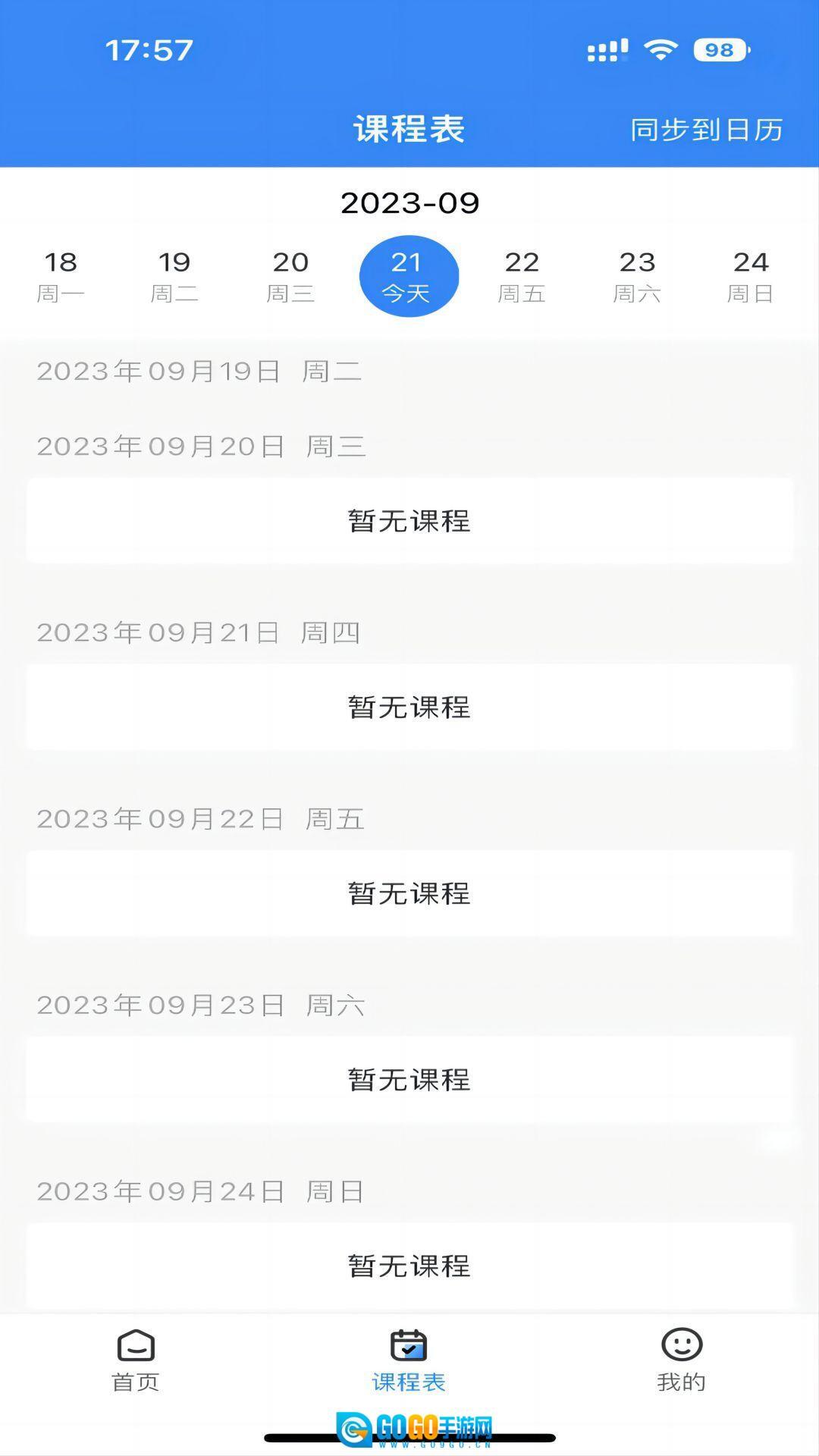Image resolution: width=819 pixels, height=1456 pixels.
Task: Select today, the 21st
Action: [408, 277]
